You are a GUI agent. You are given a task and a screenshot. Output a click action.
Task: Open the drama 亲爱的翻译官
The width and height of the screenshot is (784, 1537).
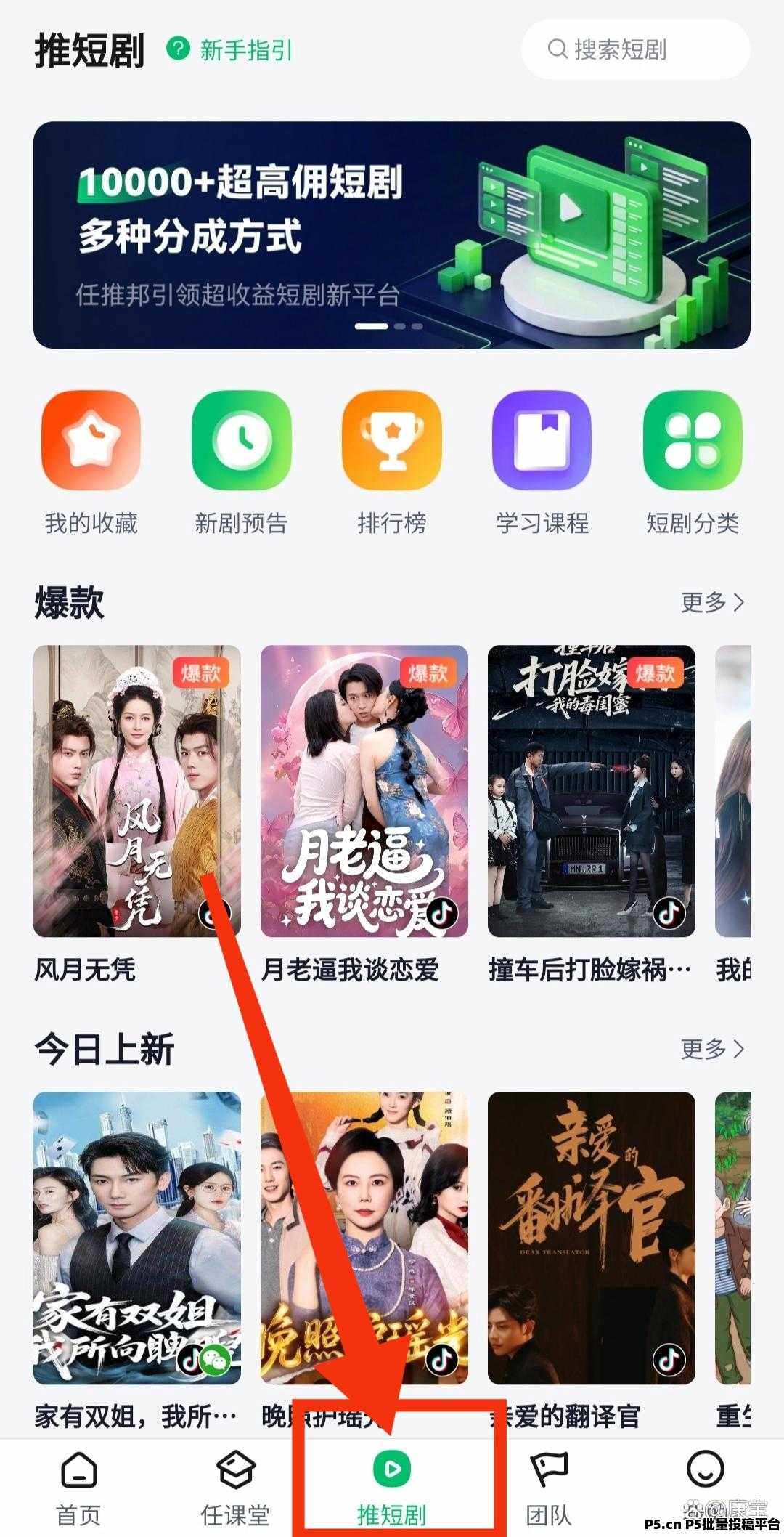(591, 1237)
